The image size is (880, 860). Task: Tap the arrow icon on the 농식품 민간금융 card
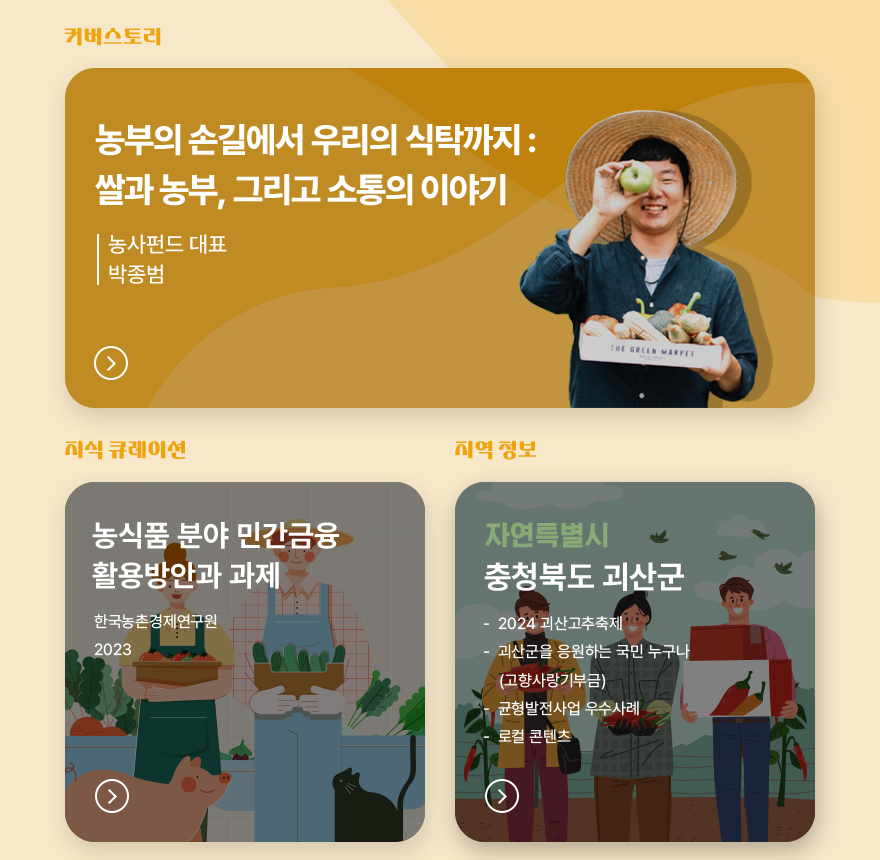112,796
